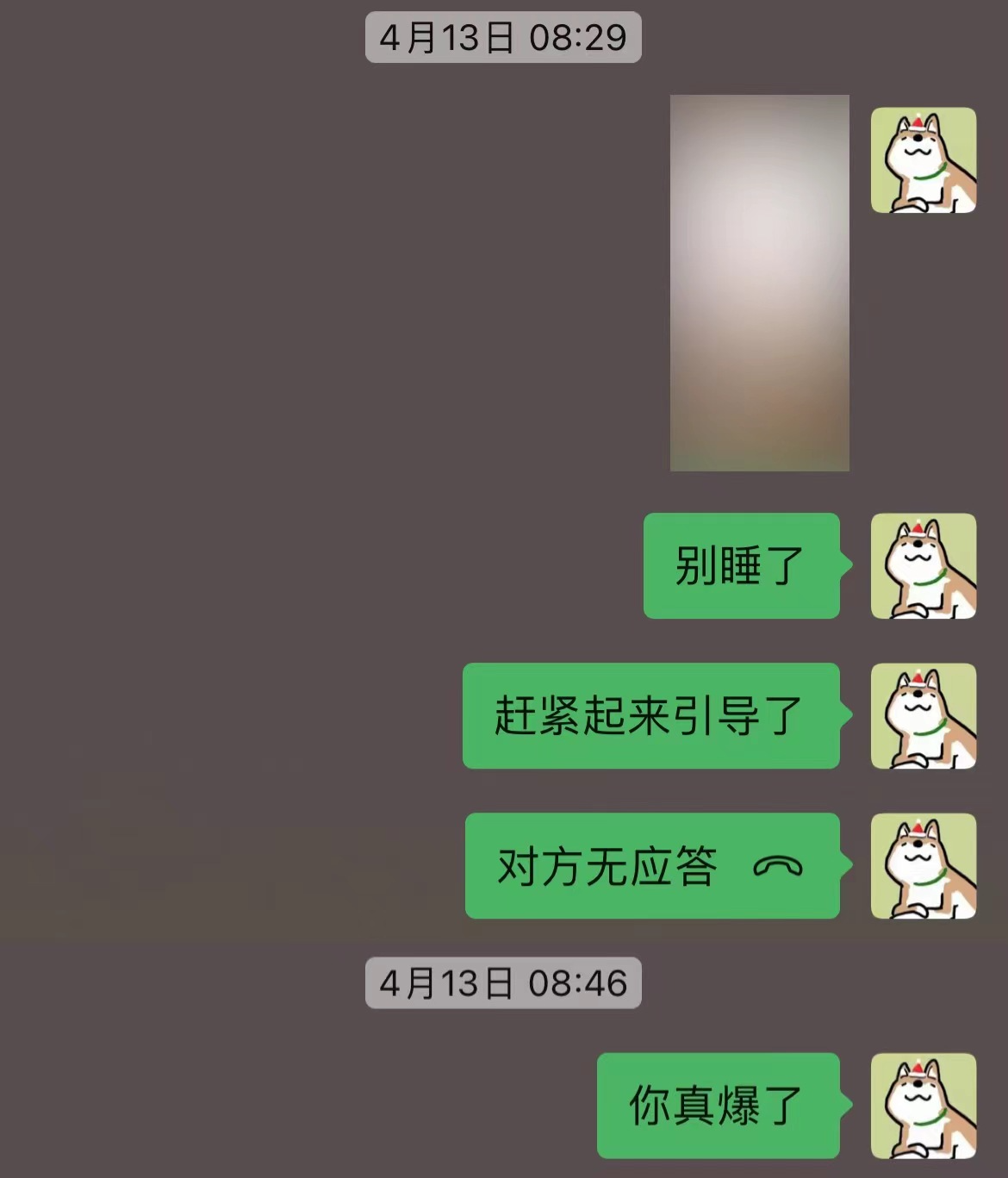Image resolution: width=1008 pixels, height=1178 pixels.
Task: Tap the 对方无应答 missed call bubble
Action: coord(651,865)
